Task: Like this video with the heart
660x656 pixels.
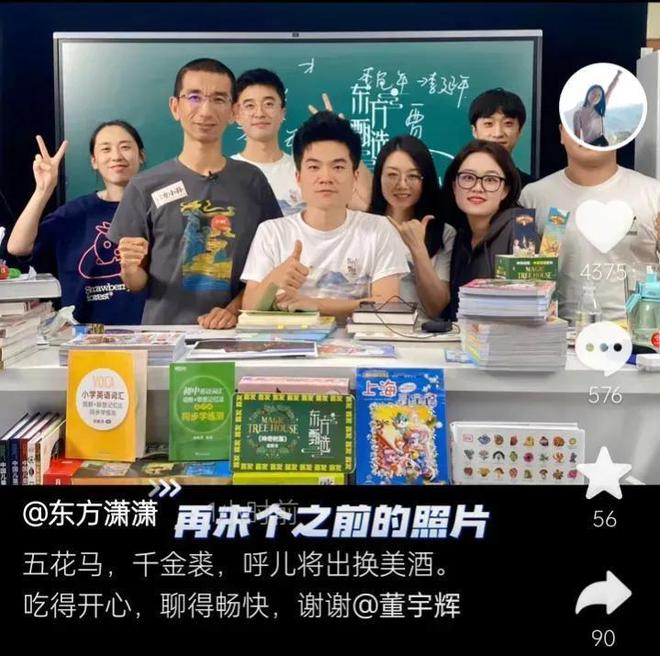Action: pos(604,226)
